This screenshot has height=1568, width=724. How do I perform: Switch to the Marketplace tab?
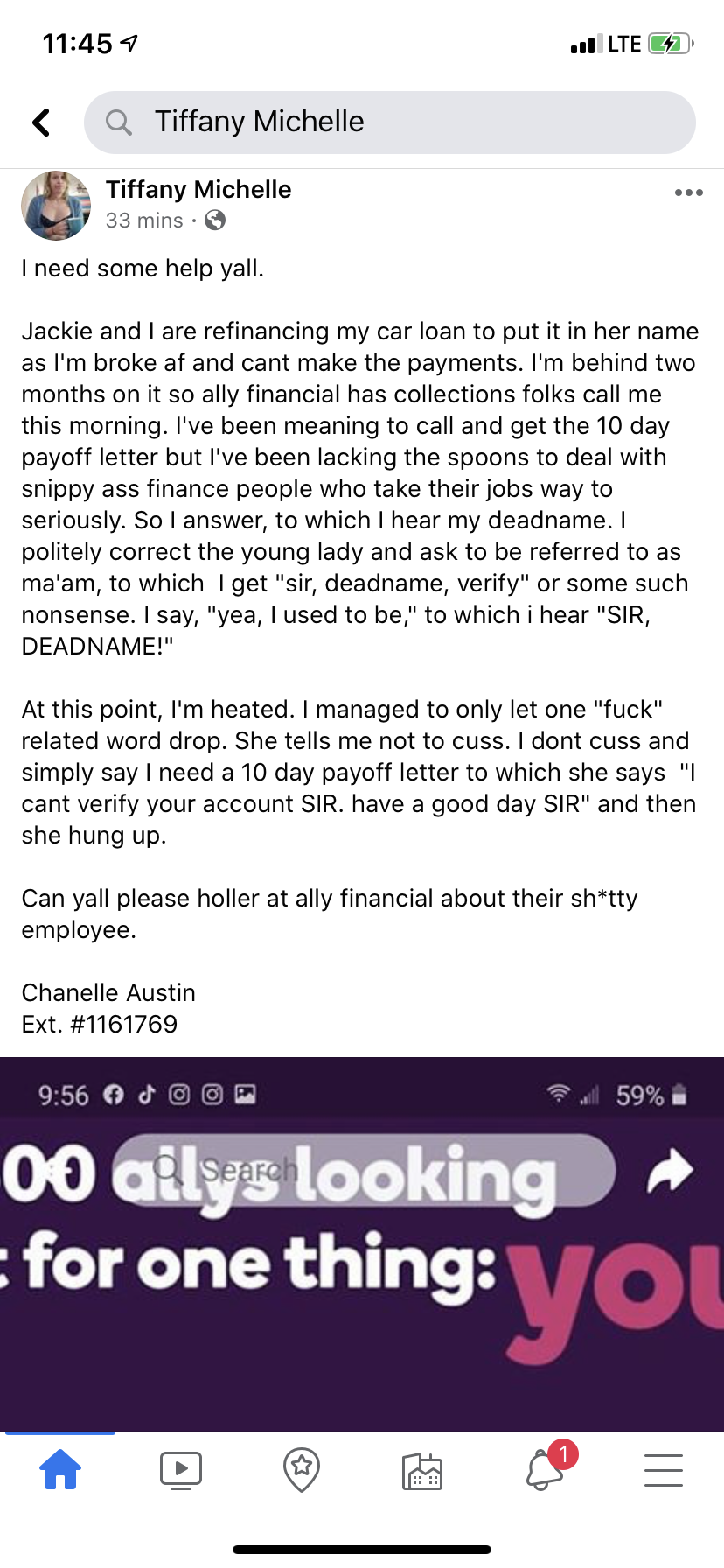point(422,1470)
